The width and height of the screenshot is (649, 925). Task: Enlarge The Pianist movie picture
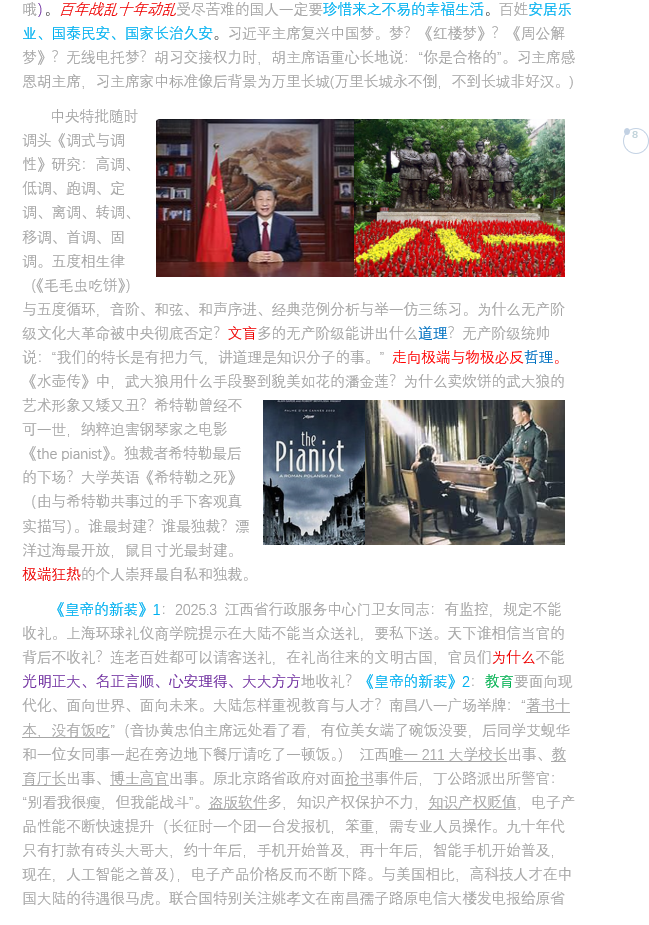413,472
